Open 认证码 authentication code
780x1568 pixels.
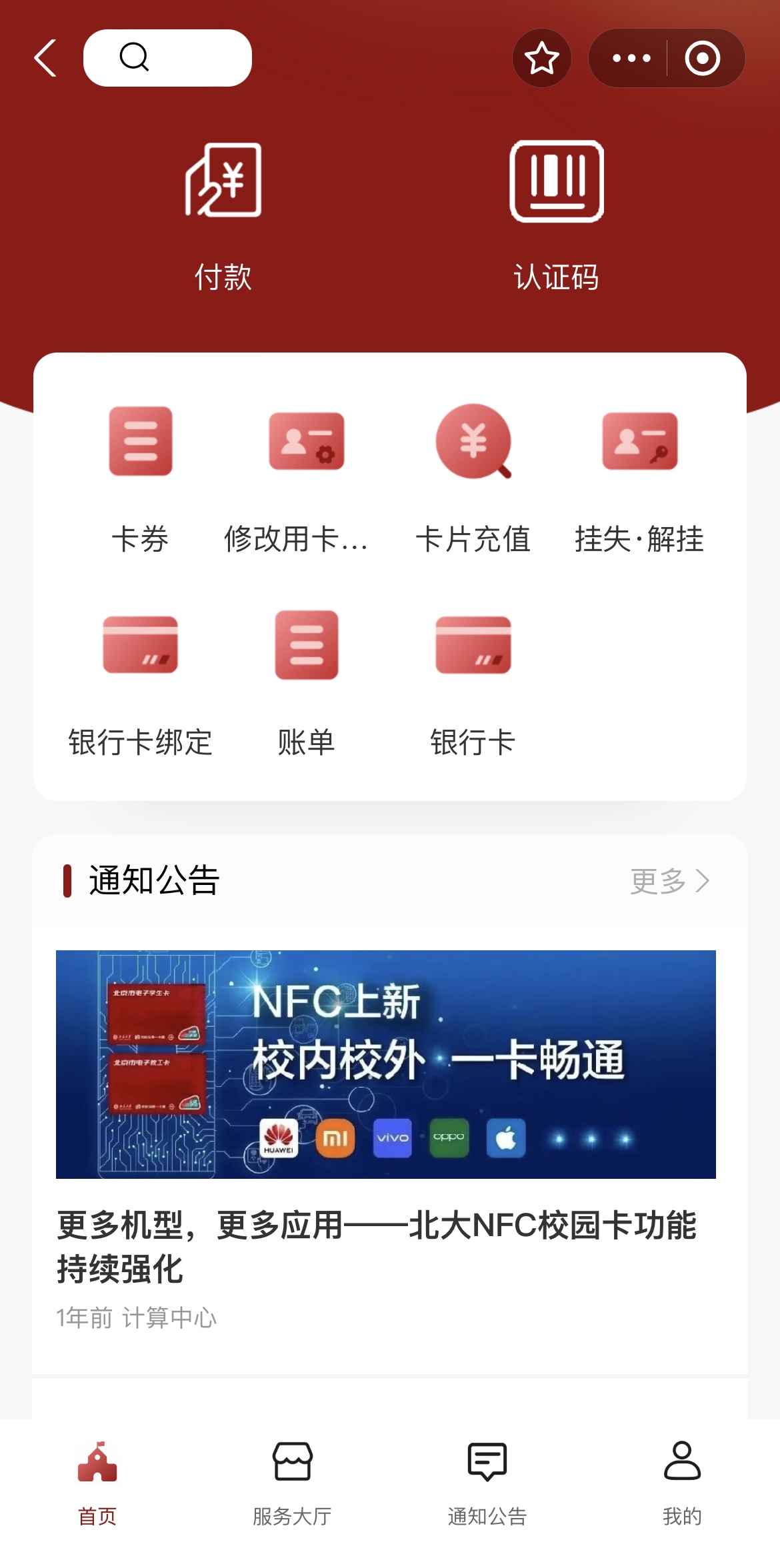click(x=556, y=217)
